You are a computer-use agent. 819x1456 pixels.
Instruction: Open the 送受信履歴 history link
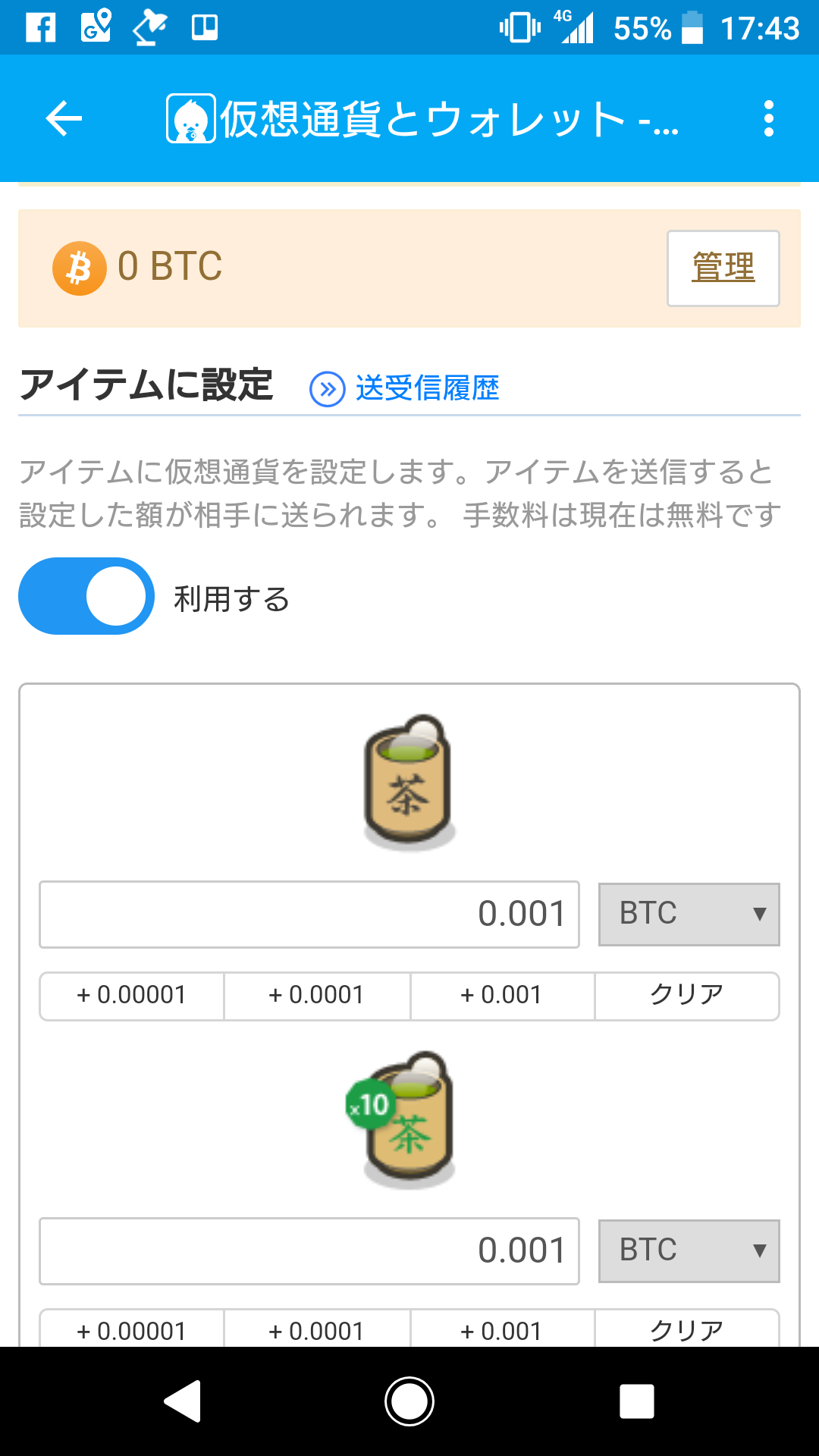pos(427,388)
